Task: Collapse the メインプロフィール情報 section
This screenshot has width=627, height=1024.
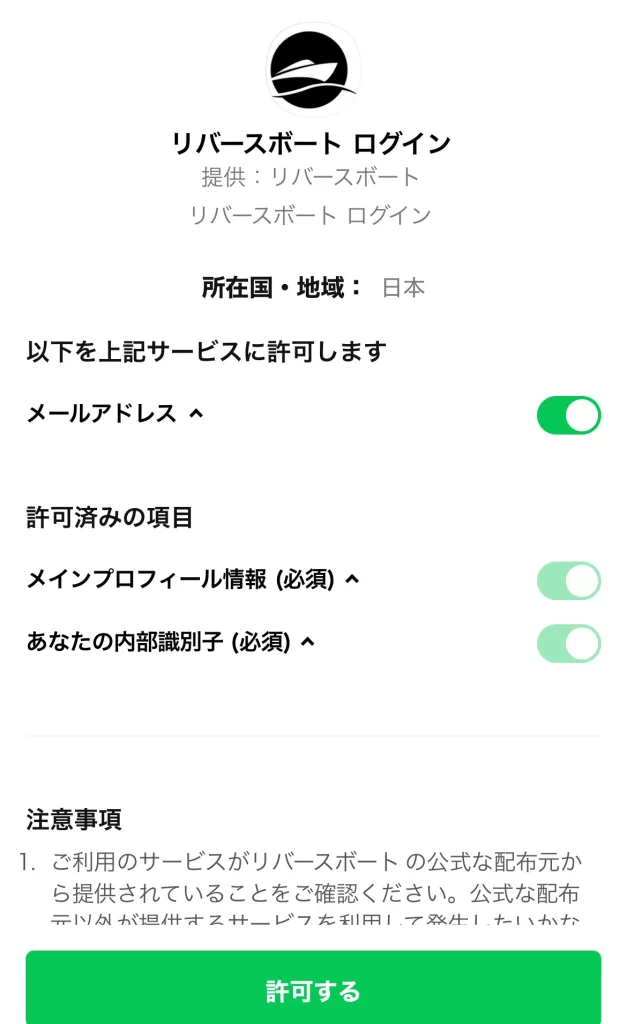Action: pyautogui.click(x=351, y=579)
